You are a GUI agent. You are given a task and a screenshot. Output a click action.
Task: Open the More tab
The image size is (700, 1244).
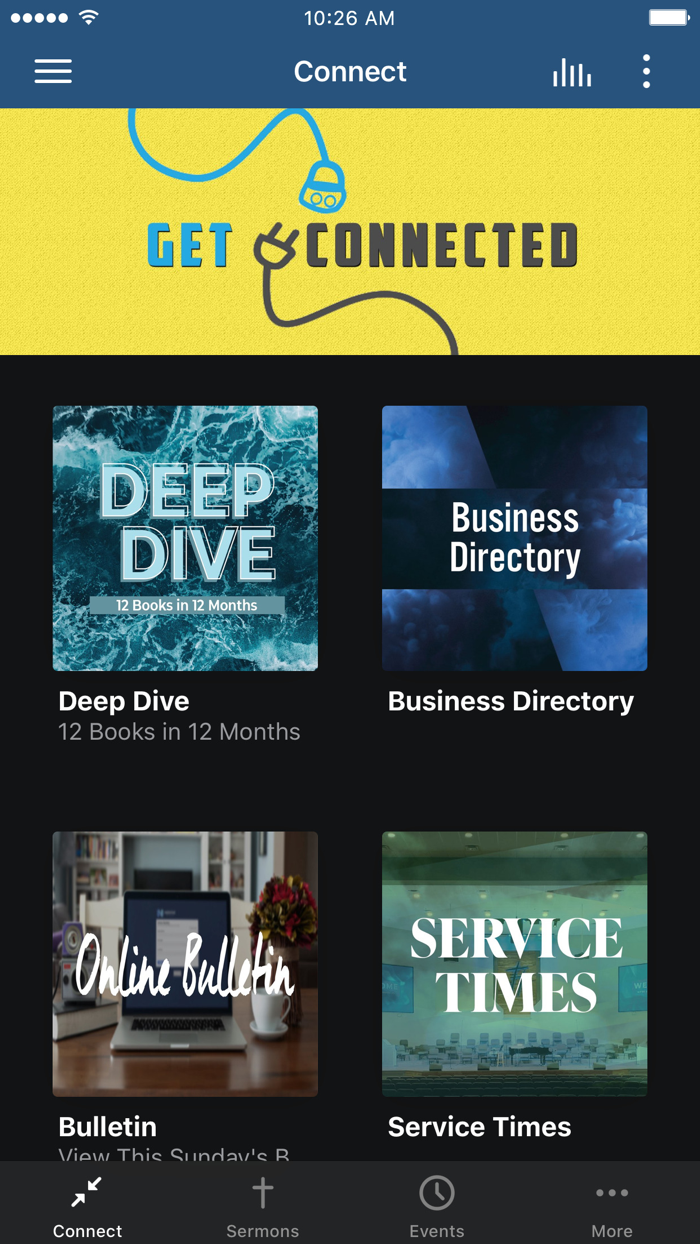[x=611, y=1205]
